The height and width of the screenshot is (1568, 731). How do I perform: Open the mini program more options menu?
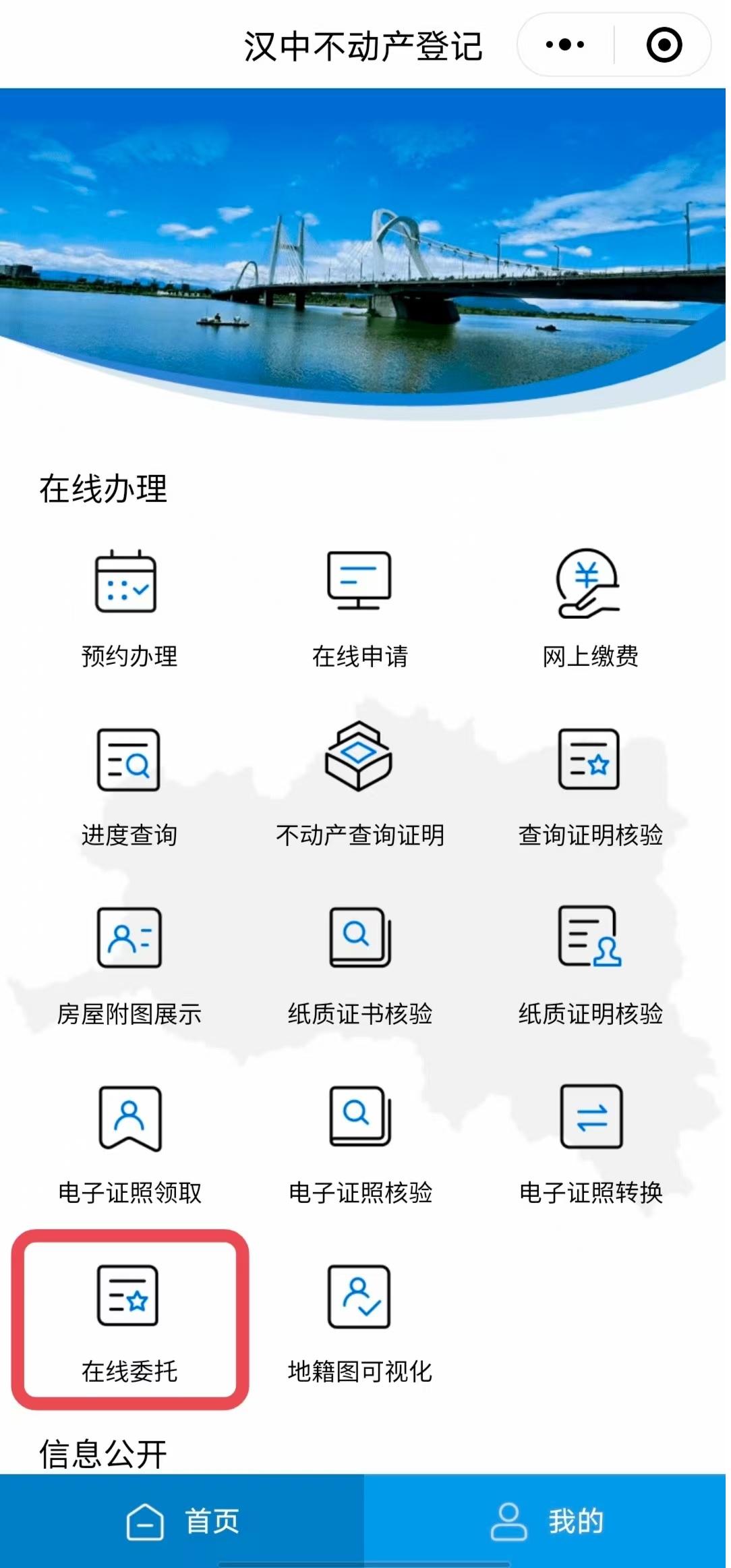[565, 45]
